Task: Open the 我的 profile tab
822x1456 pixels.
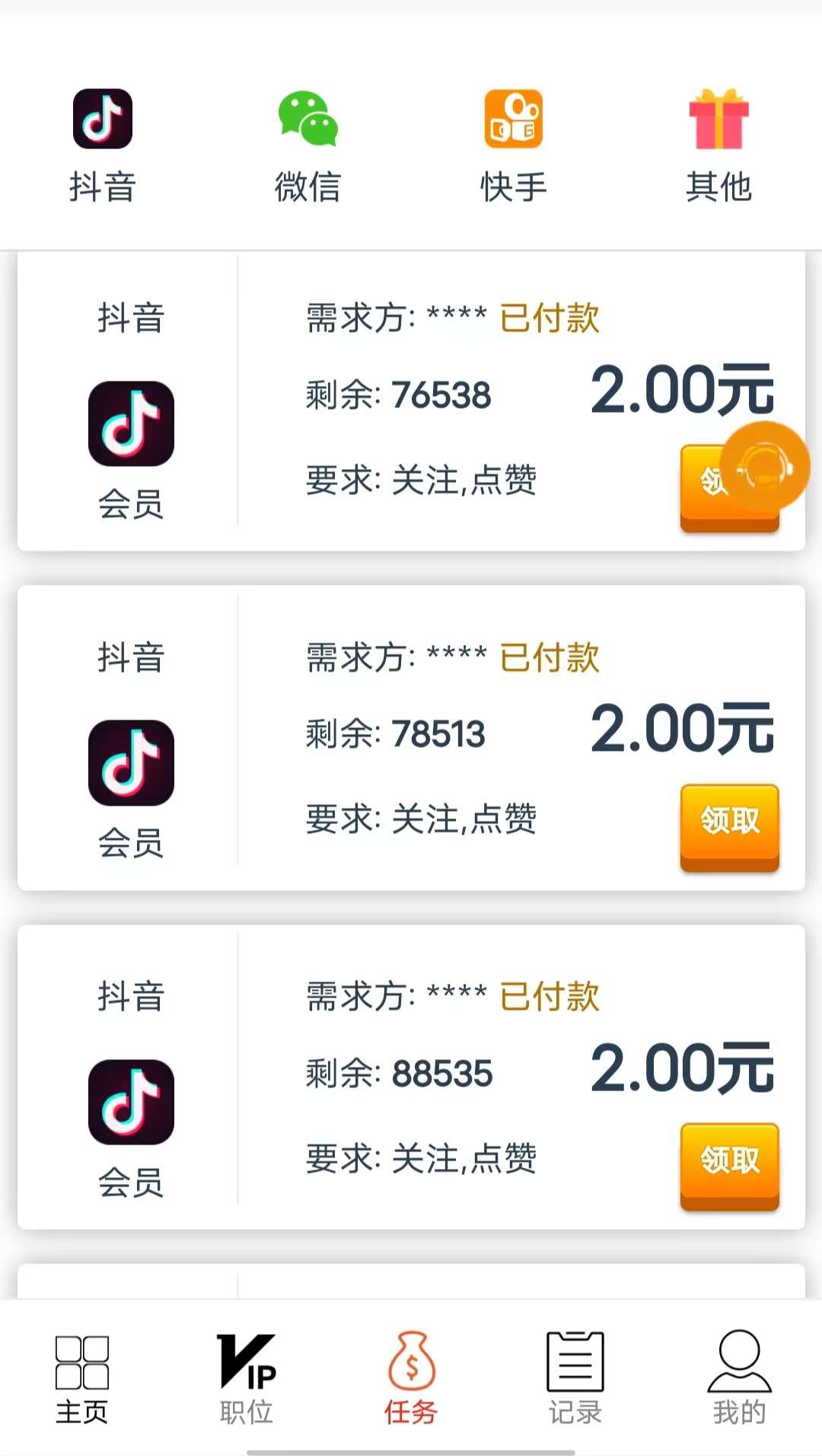Action: 740,1379
